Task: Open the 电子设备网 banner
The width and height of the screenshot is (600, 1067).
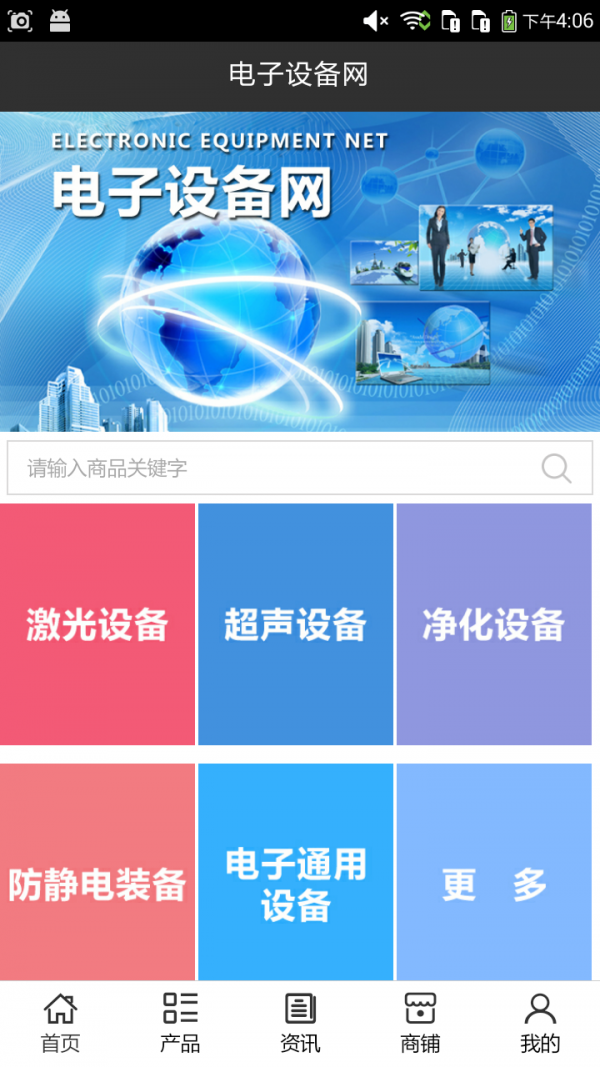Action: tap(300, 271)
